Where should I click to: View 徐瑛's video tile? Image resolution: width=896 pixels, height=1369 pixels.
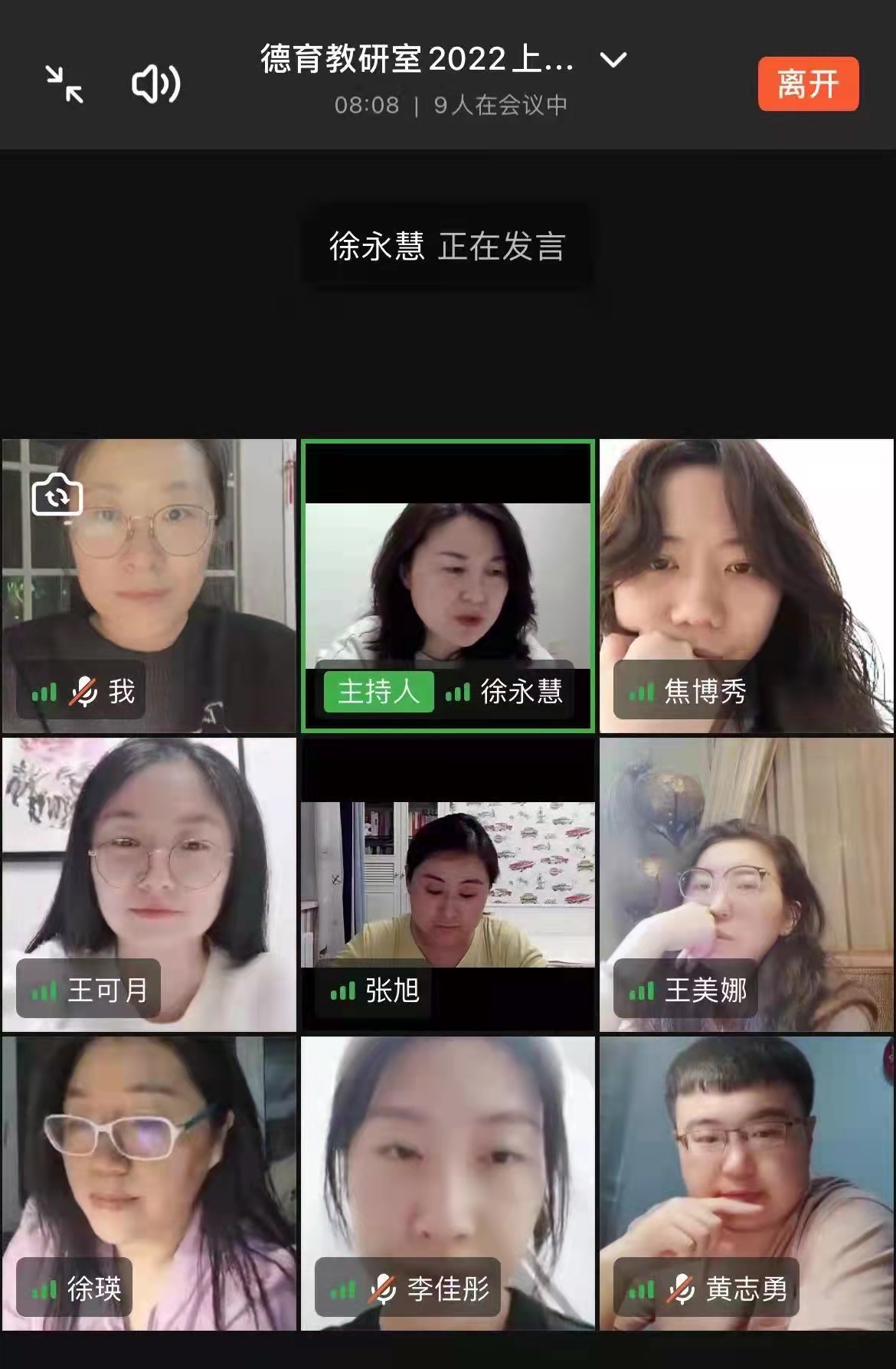149,1184
